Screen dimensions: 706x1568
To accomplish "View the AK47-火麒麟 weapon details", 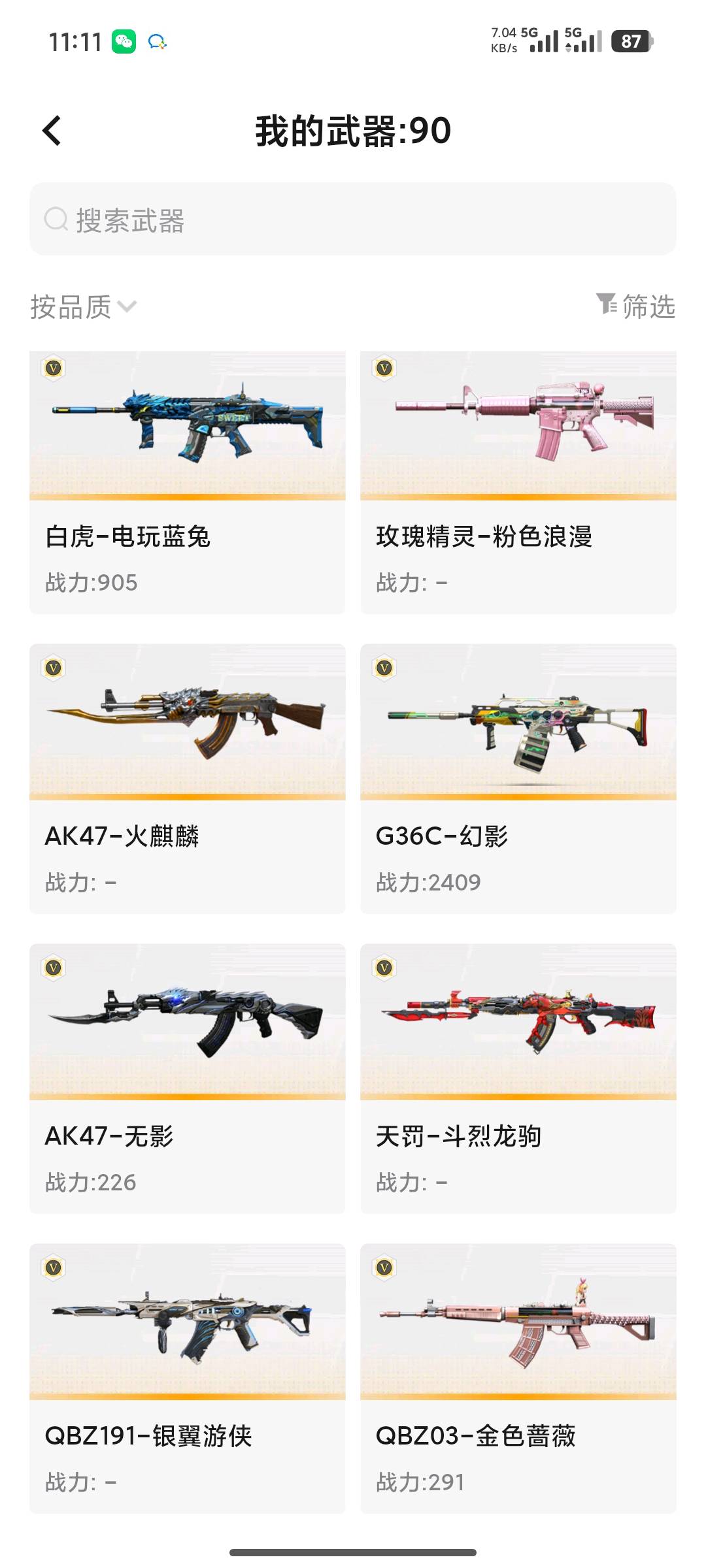I will click(x=188, y=779).
